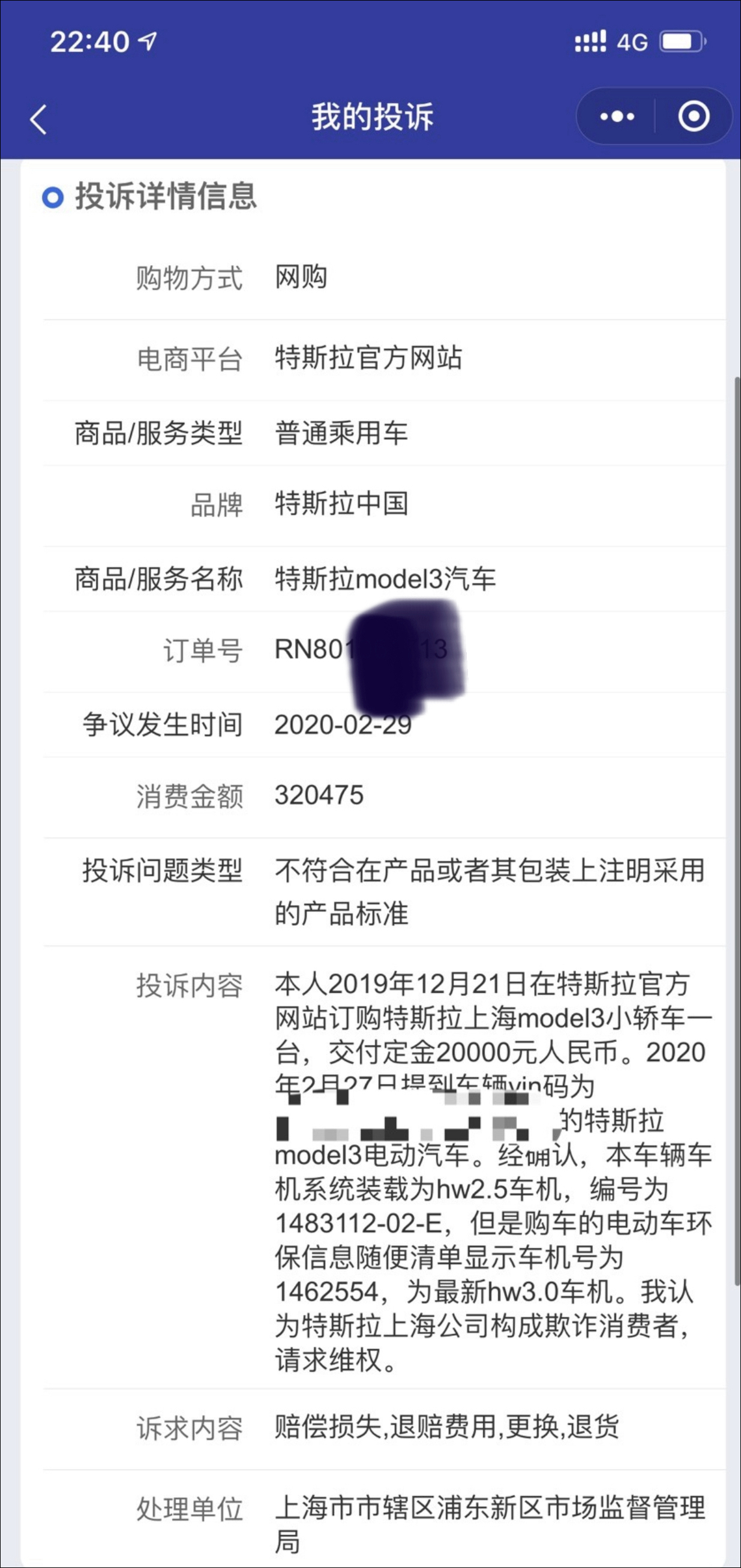Go back from 我的投诉 page

pos(38,119)
